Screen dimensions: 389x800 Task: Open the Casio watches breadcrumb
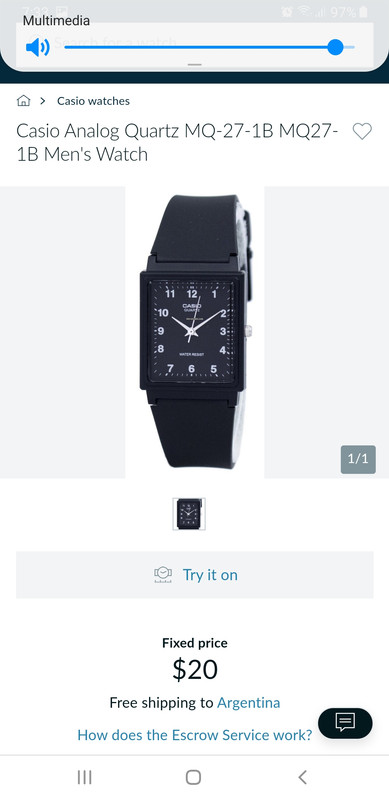93,101
